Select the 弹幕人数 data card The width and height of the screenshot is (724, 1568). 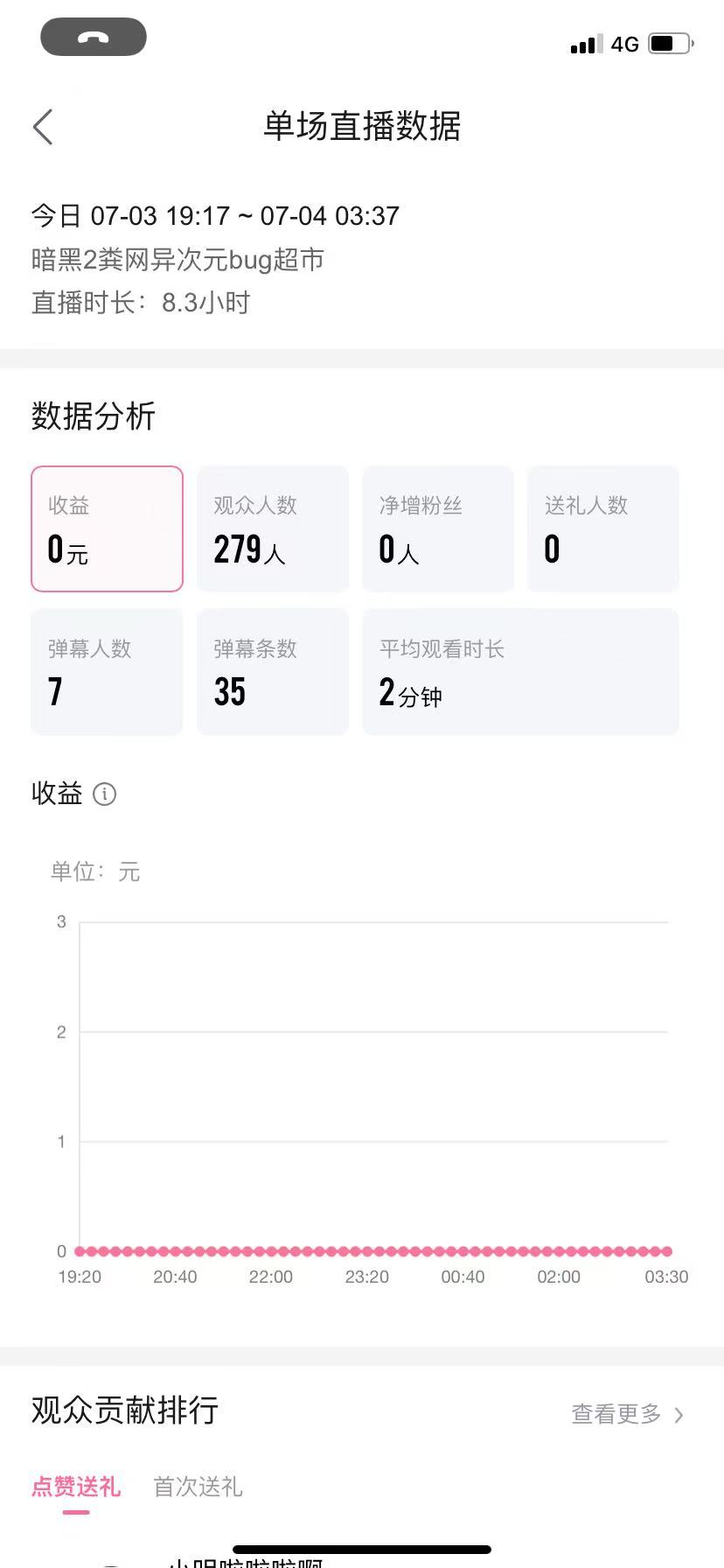(x=107, y=671)
